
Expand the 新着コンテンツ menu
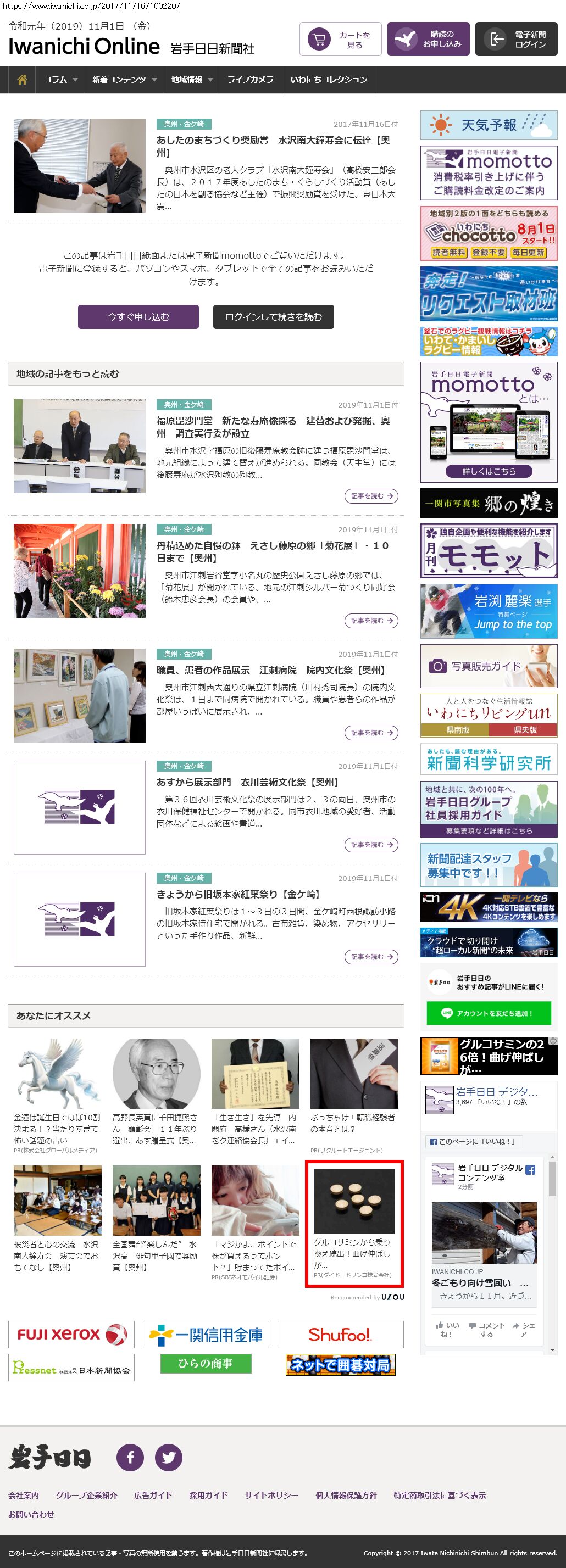(124, 80)
